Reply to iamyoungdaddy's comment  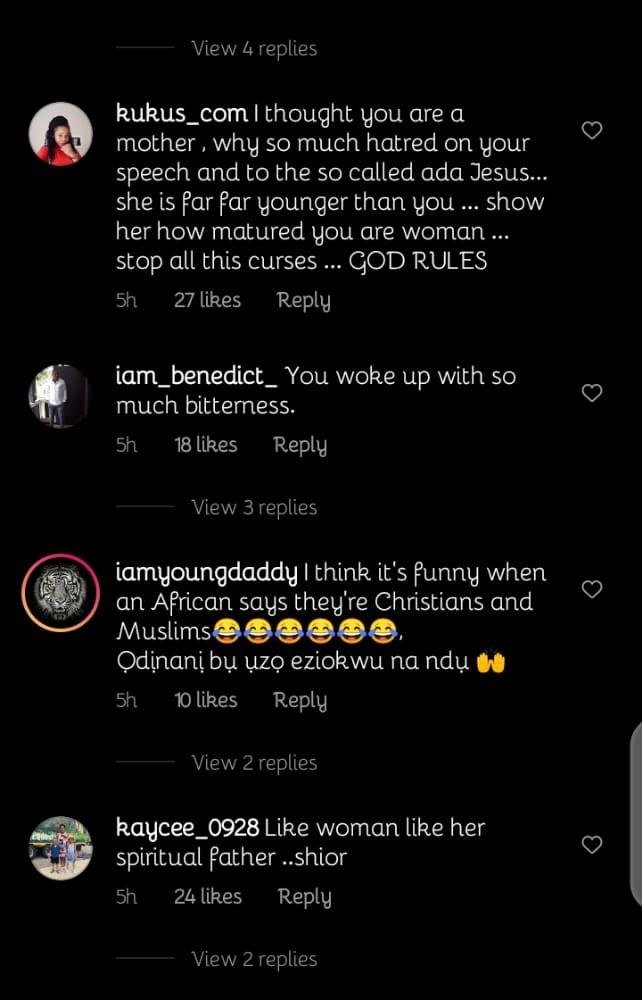click(300, 700)
